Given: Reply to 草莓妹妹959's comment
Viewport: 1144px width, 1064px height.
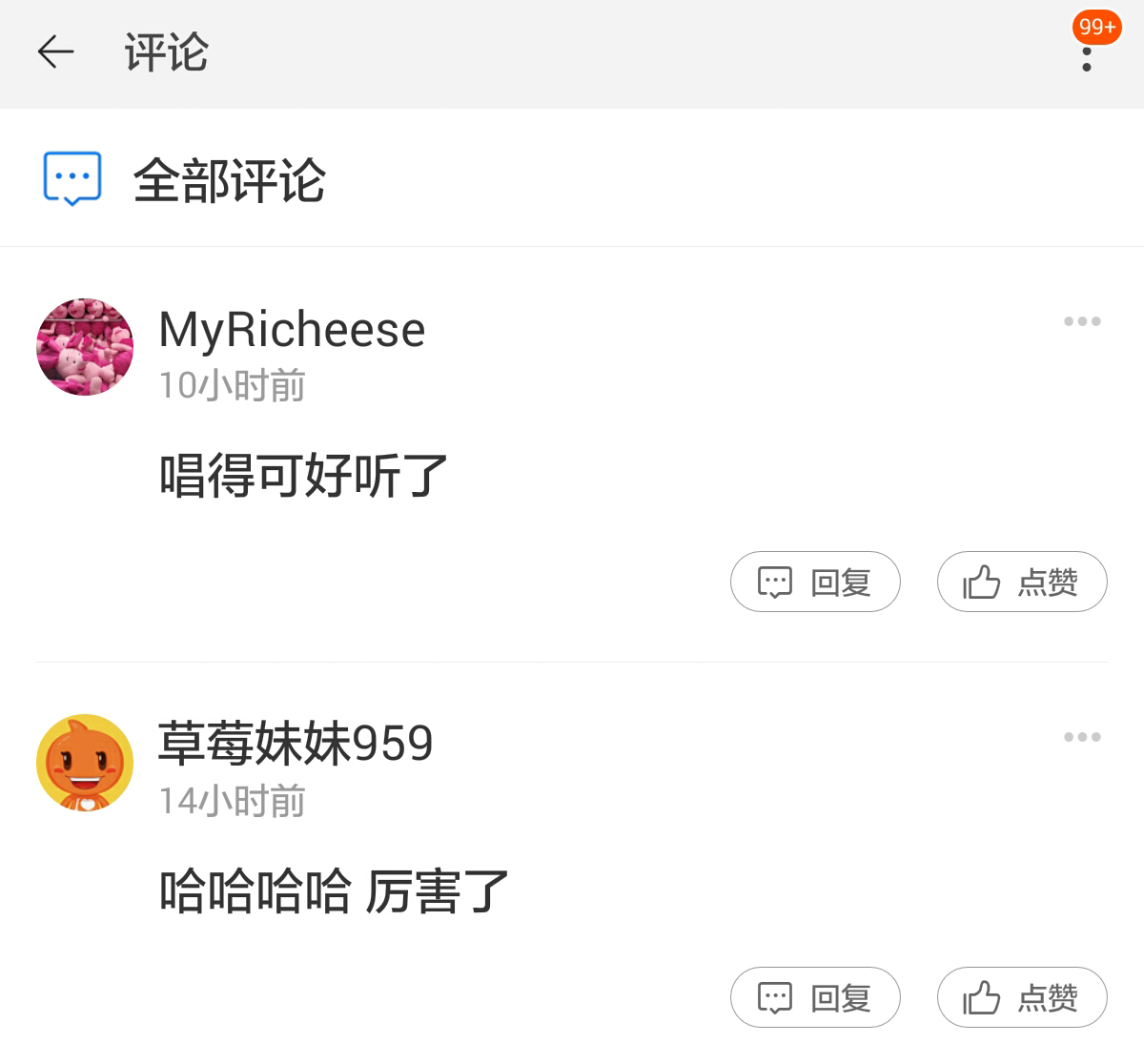Looking at the screenshot, I should (x=815, y=997).
